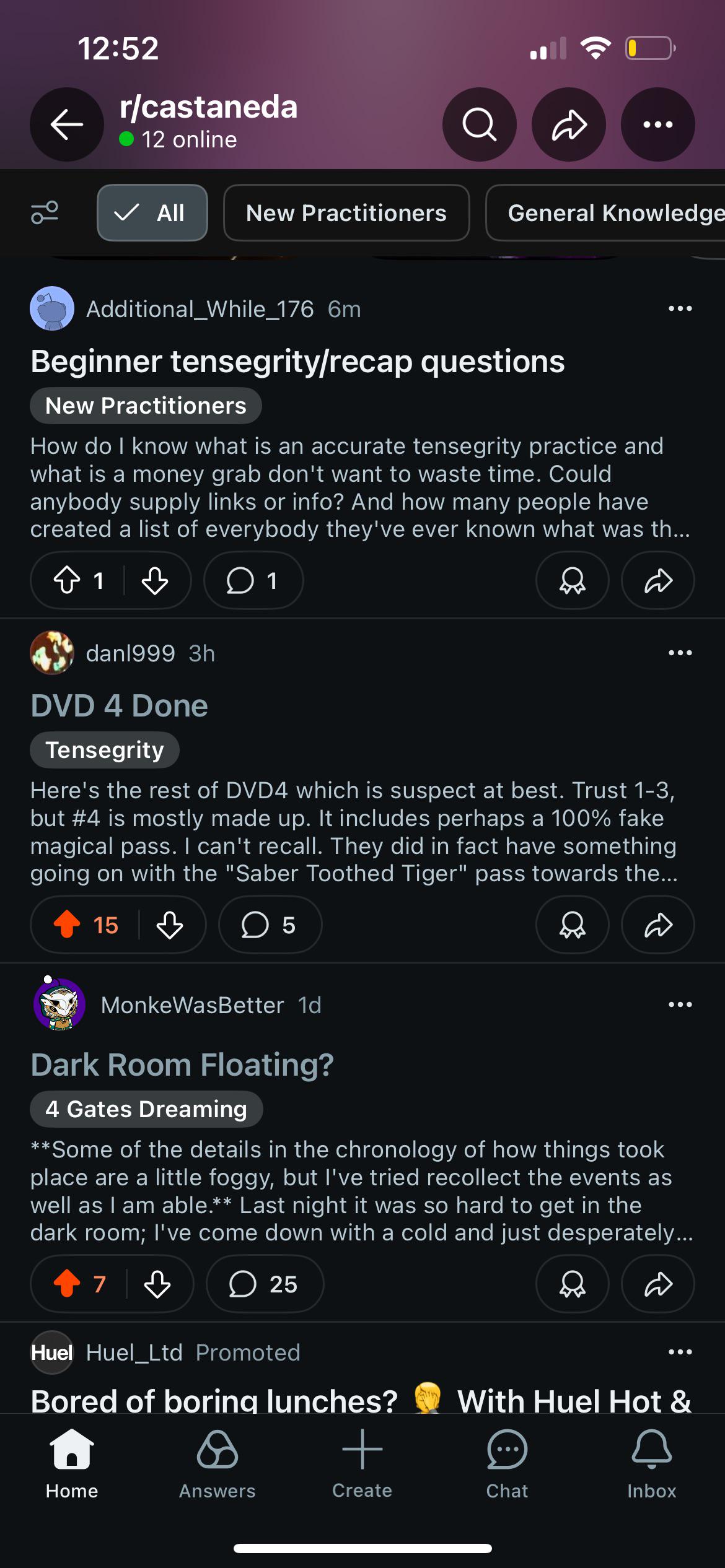Open overflow menu on danl999's post

[680, 652]
